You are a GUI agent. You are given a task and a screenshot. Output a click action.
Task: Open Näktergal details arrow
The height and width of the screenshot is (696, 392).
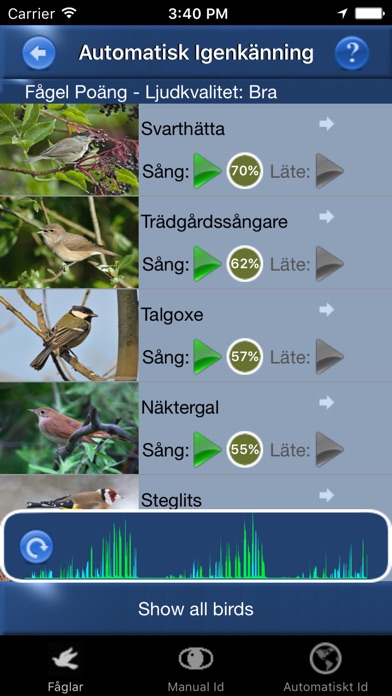(x=326, y=402)
